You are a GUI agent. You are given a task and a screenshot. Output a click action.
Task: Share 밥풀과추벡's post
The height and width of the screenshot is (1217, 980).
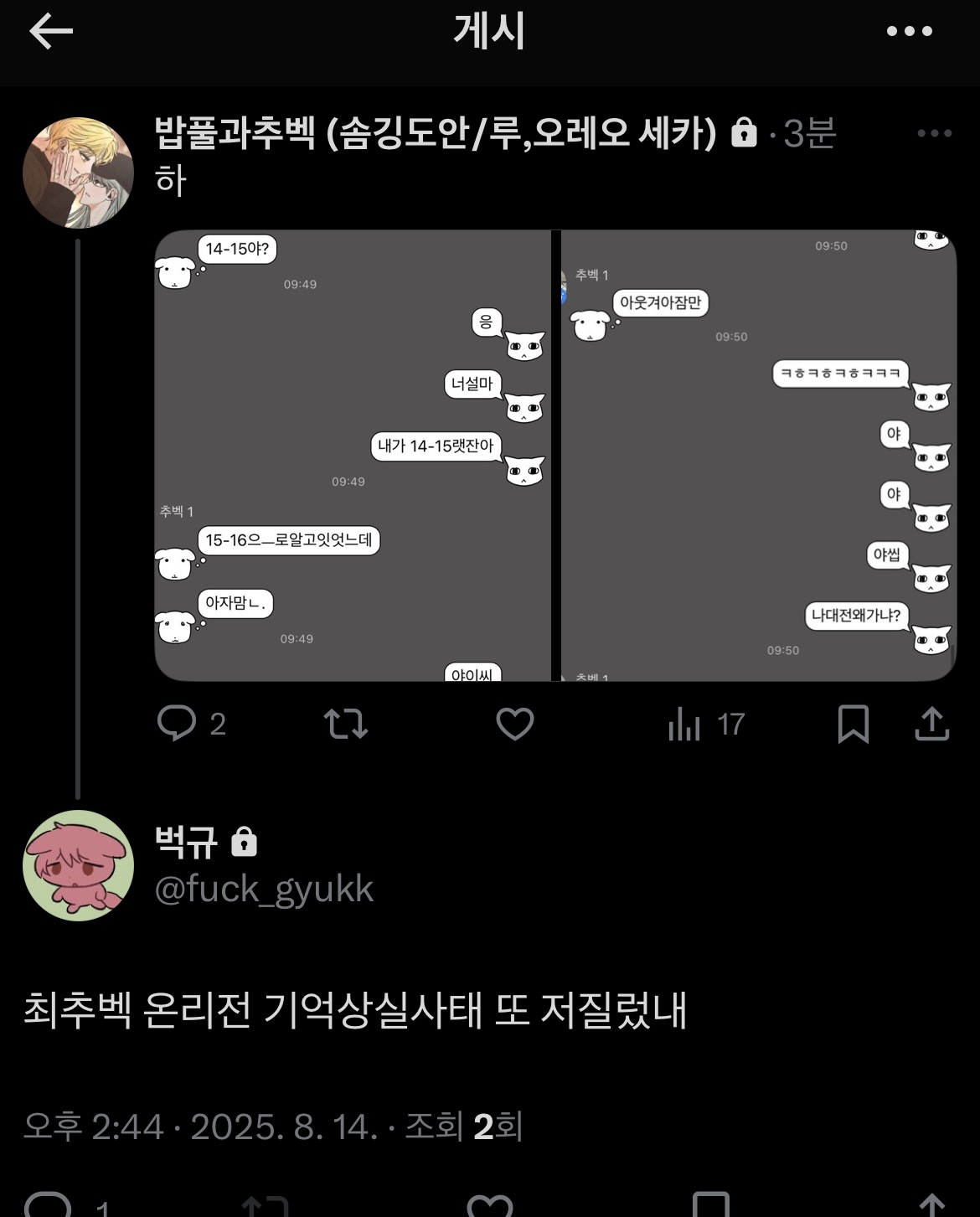(931, 724)
